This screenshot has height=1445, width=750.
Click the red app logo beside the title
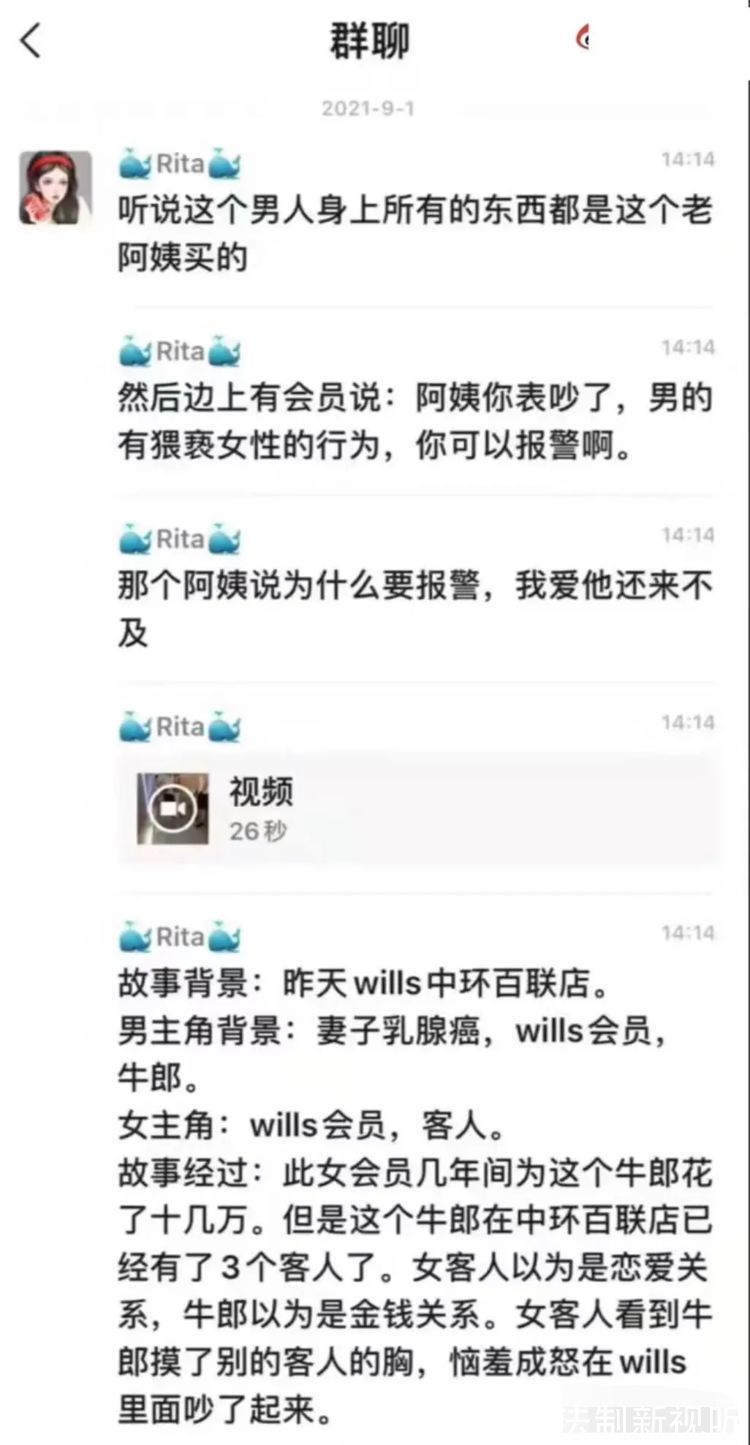[x=584, y=34]
